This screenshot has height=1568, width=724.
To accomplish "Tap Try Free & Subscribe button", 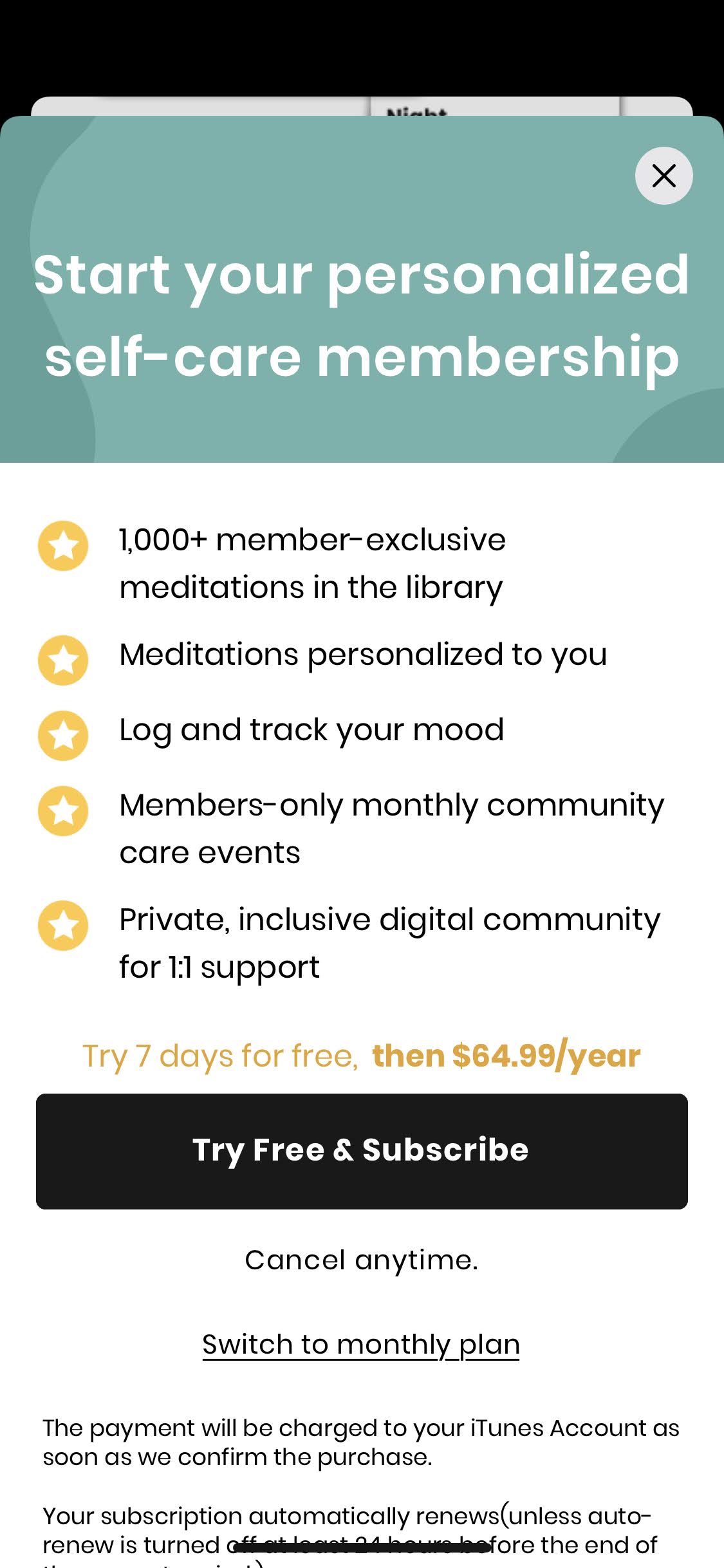I will click(362, 1151).
